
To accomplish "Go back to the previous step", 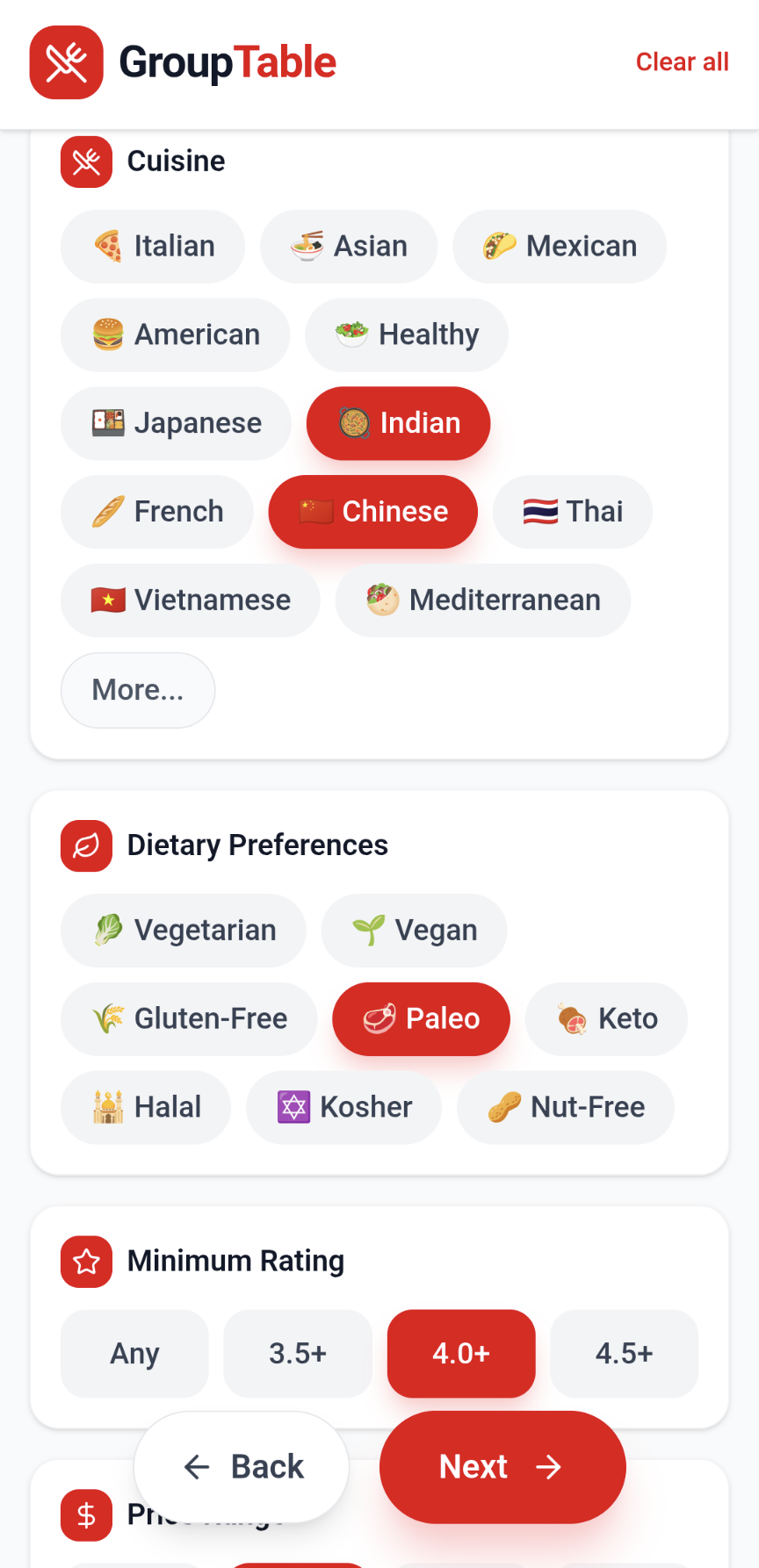I will tap(242, 1467).
